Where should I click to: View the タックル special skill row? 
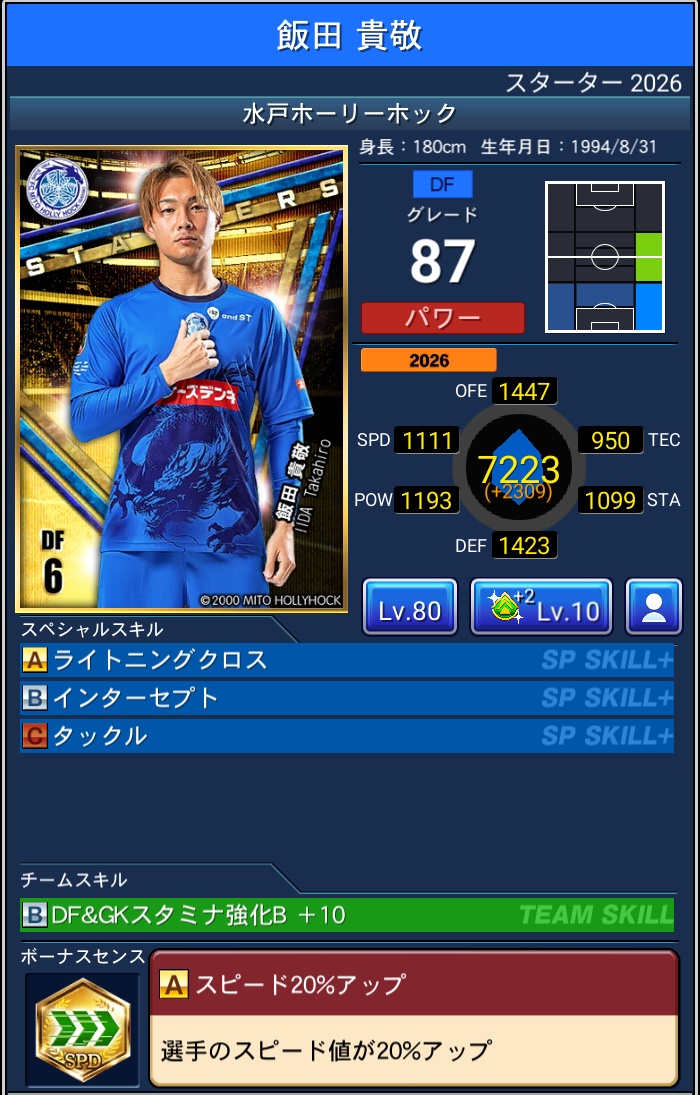(x=347, y=736)
